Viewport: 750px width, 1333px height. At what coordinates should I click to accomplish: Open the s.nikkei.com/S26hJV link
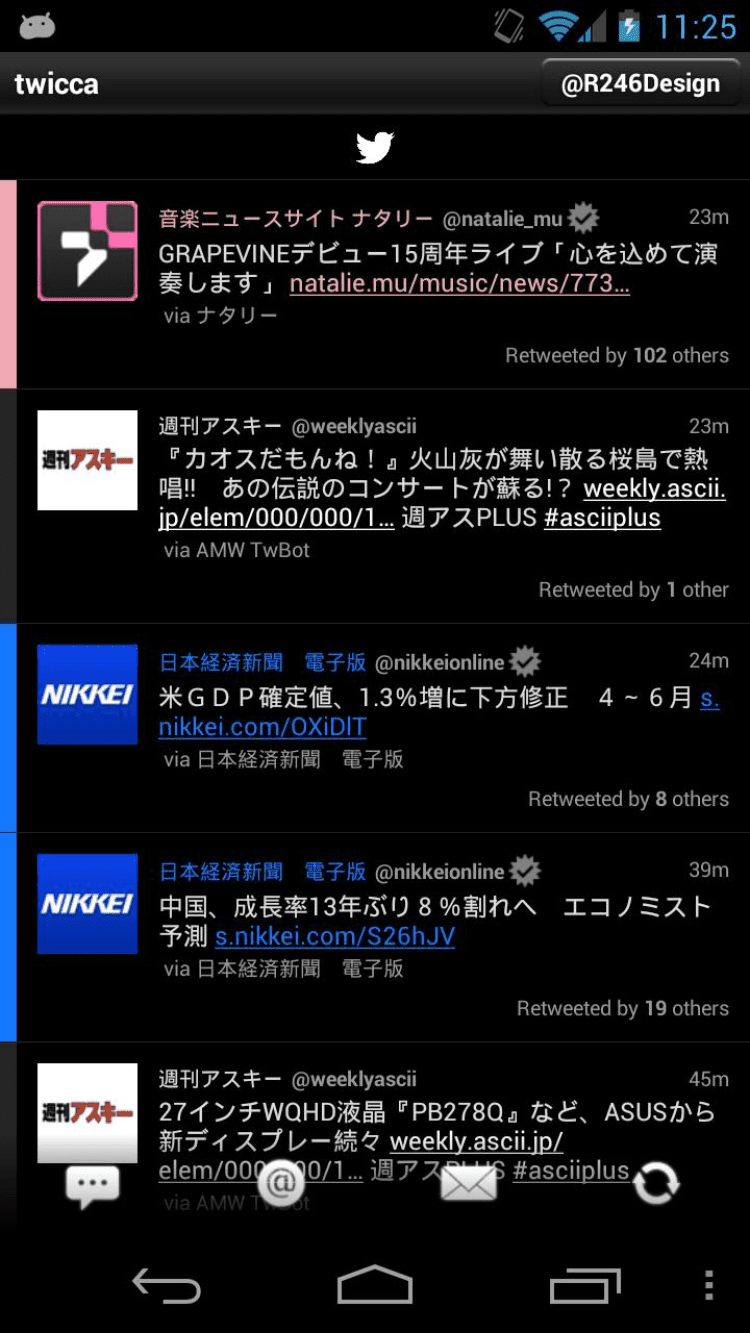pos(335,936)
